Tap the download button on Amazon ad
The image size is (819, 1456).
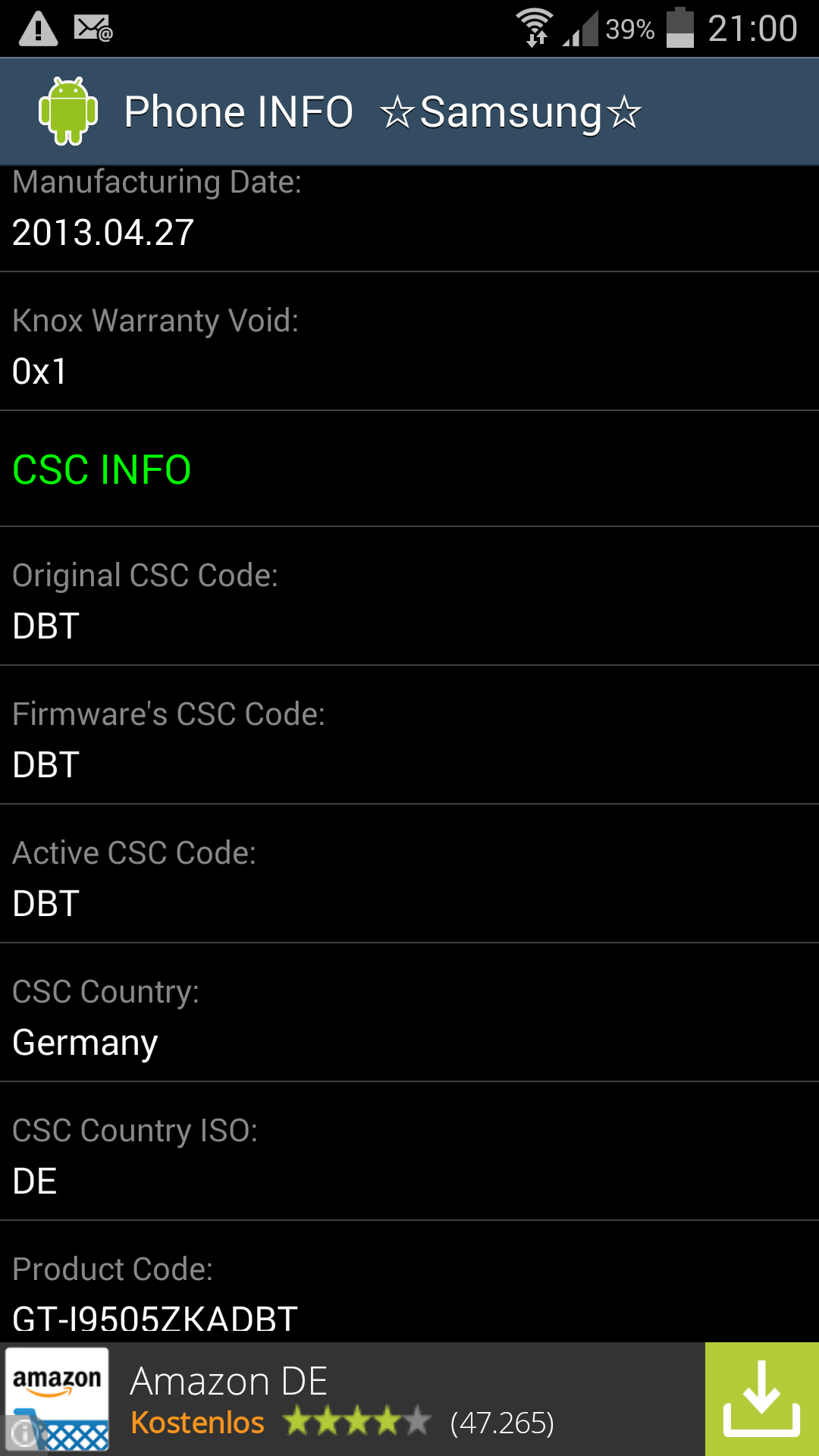coord(761,1399)
